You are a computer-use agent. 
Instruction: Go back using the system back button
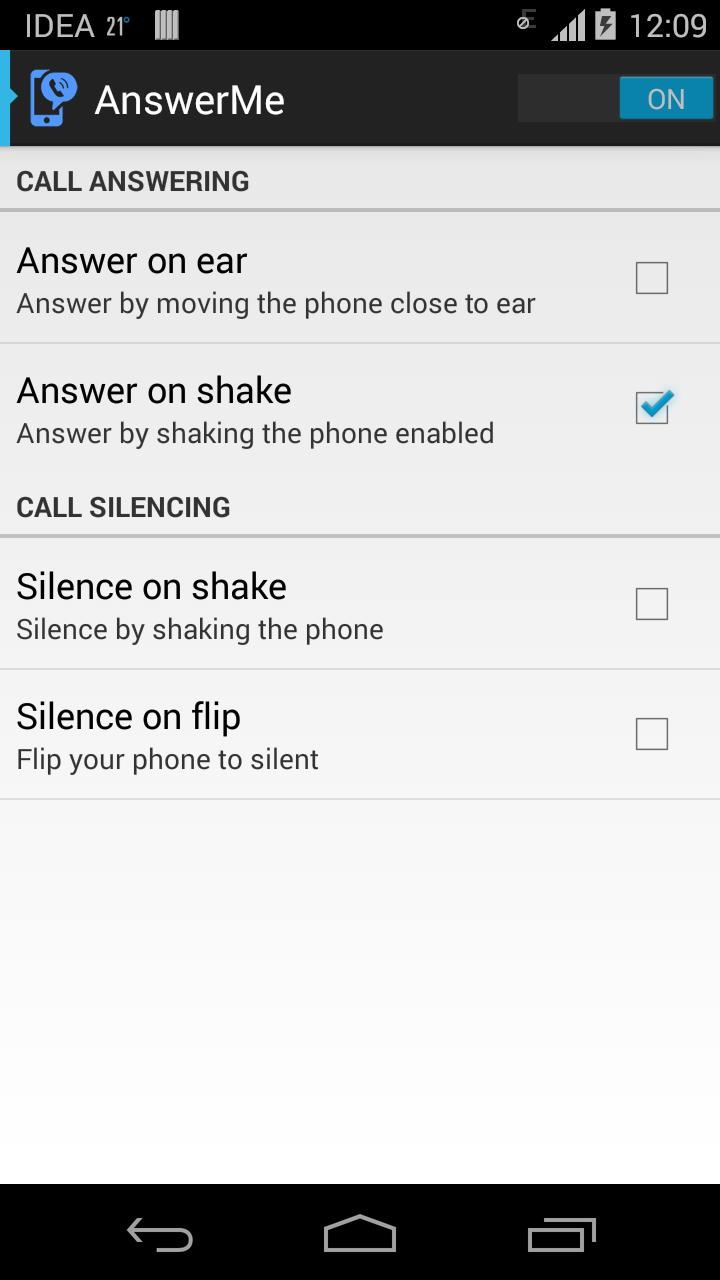point(160,1234)
